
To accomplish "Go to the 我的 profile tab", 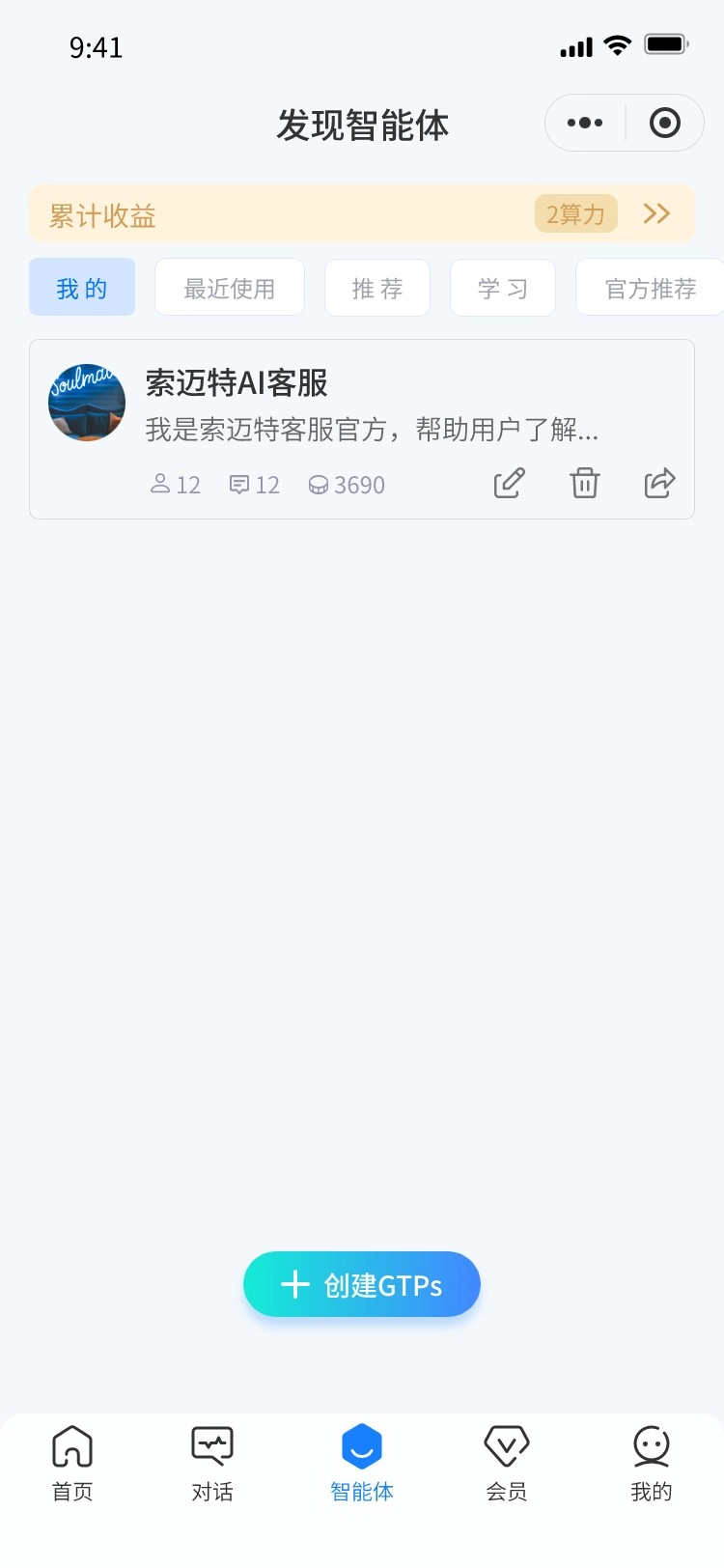I will [652, 1464].
